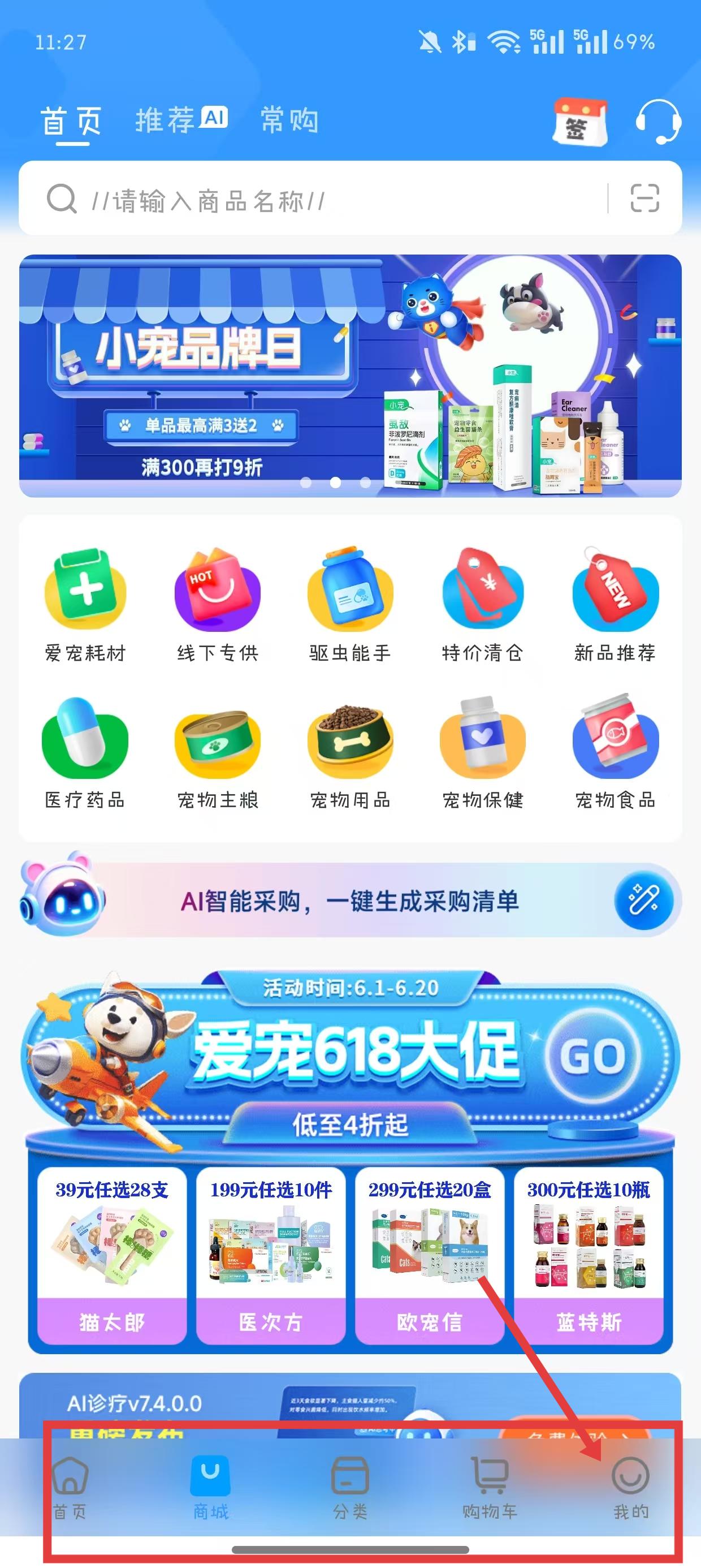Screen dimensions: 701x1568
Task: Switch to the 常购 tab
Action: (289, 119)
